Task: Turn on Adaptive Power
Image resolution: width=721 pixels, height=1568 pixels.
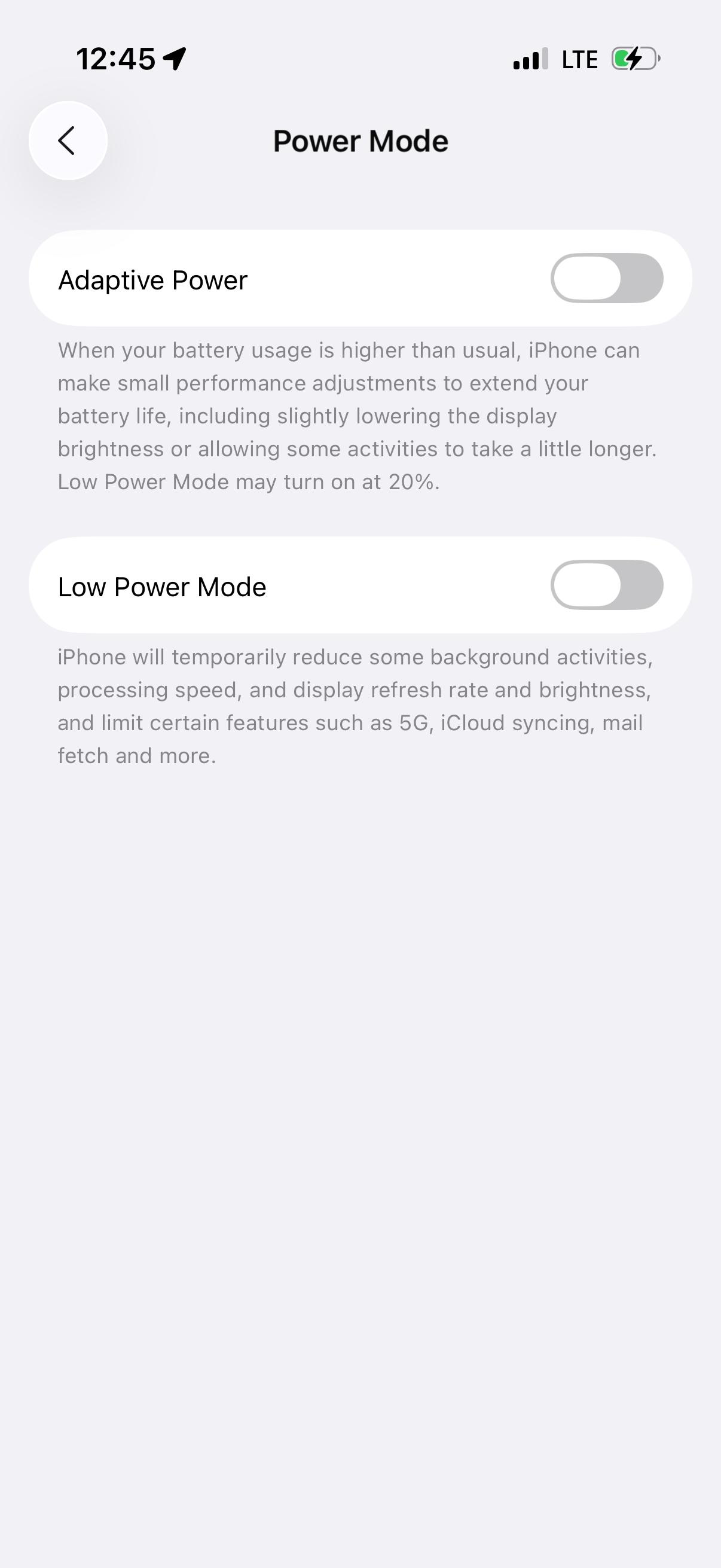Action: [x=606, y=278]
